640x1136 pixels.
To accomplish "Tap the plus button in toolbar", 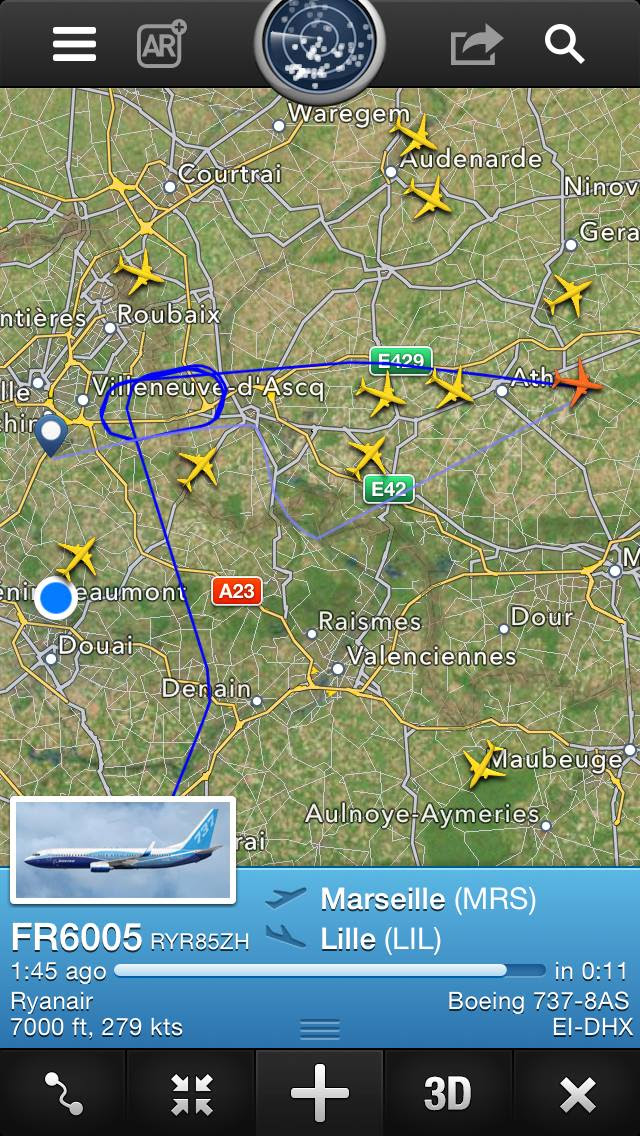I will click(x=320, y=1093).
